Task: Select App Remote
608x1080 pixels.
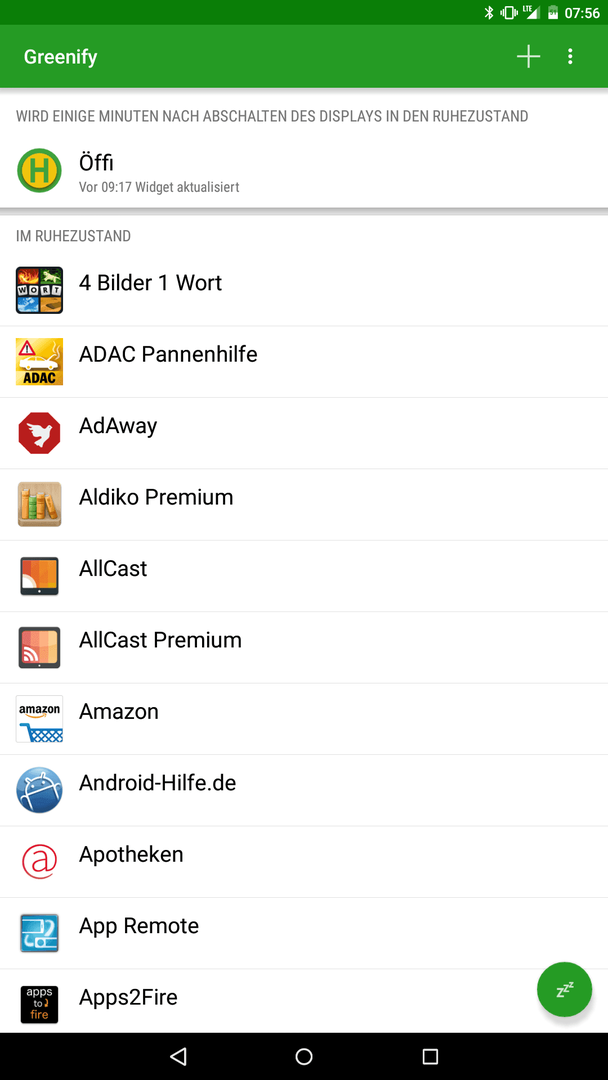Action: 304,933
